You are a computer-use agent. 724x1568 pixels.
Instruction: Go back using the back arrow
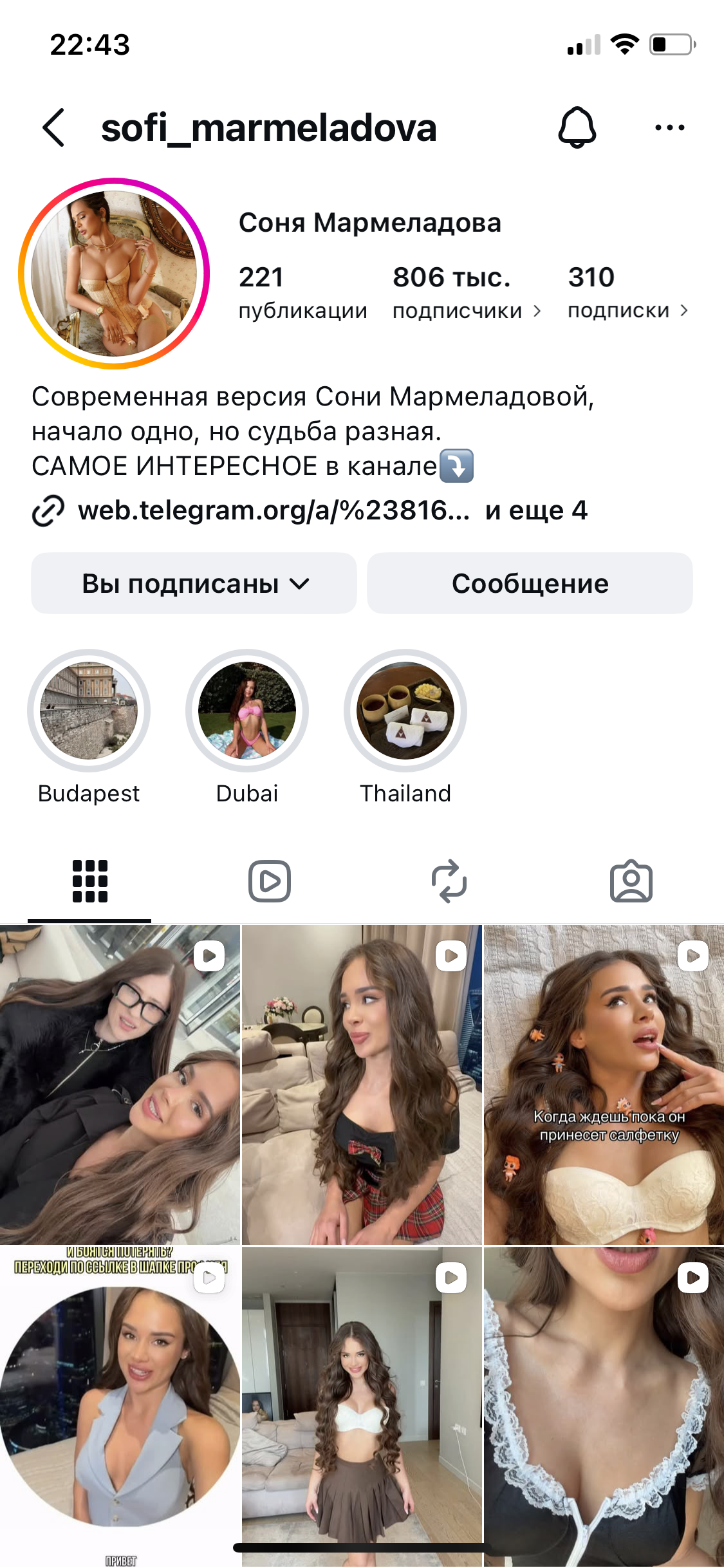point(54,127)
